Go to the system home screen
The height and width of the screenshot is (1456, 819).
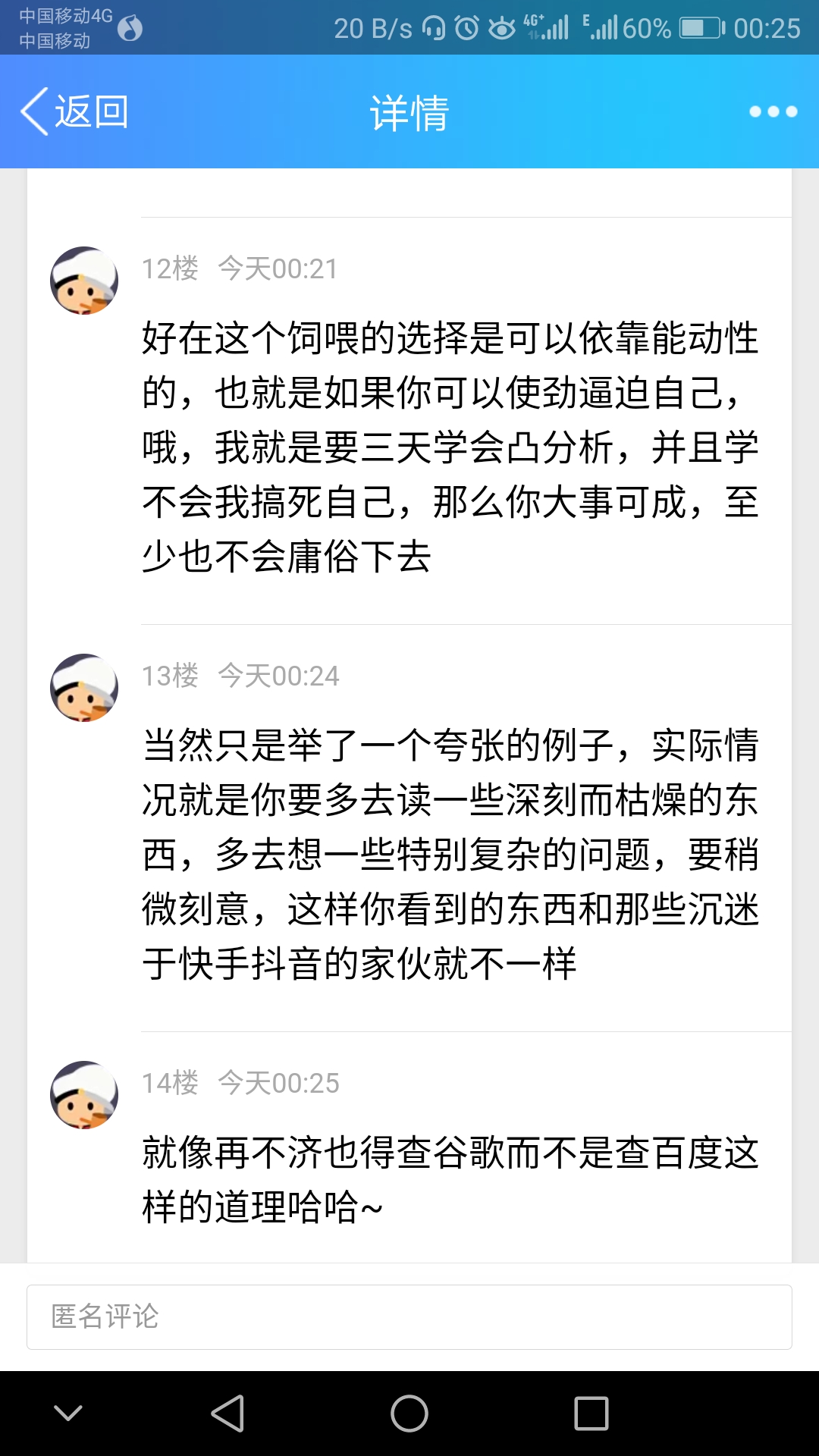tap(409, 1414)
